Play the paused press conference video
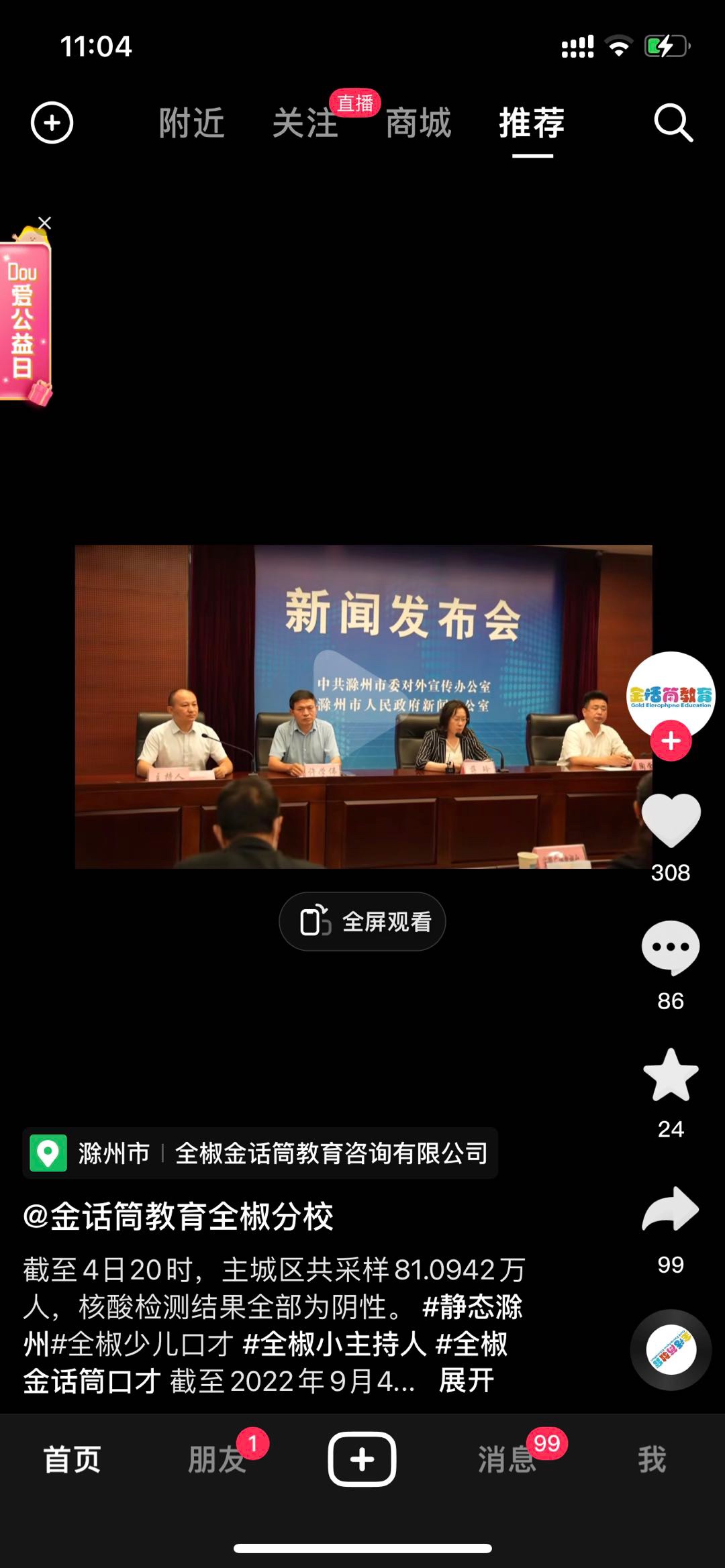 click(x=362, y=699)
